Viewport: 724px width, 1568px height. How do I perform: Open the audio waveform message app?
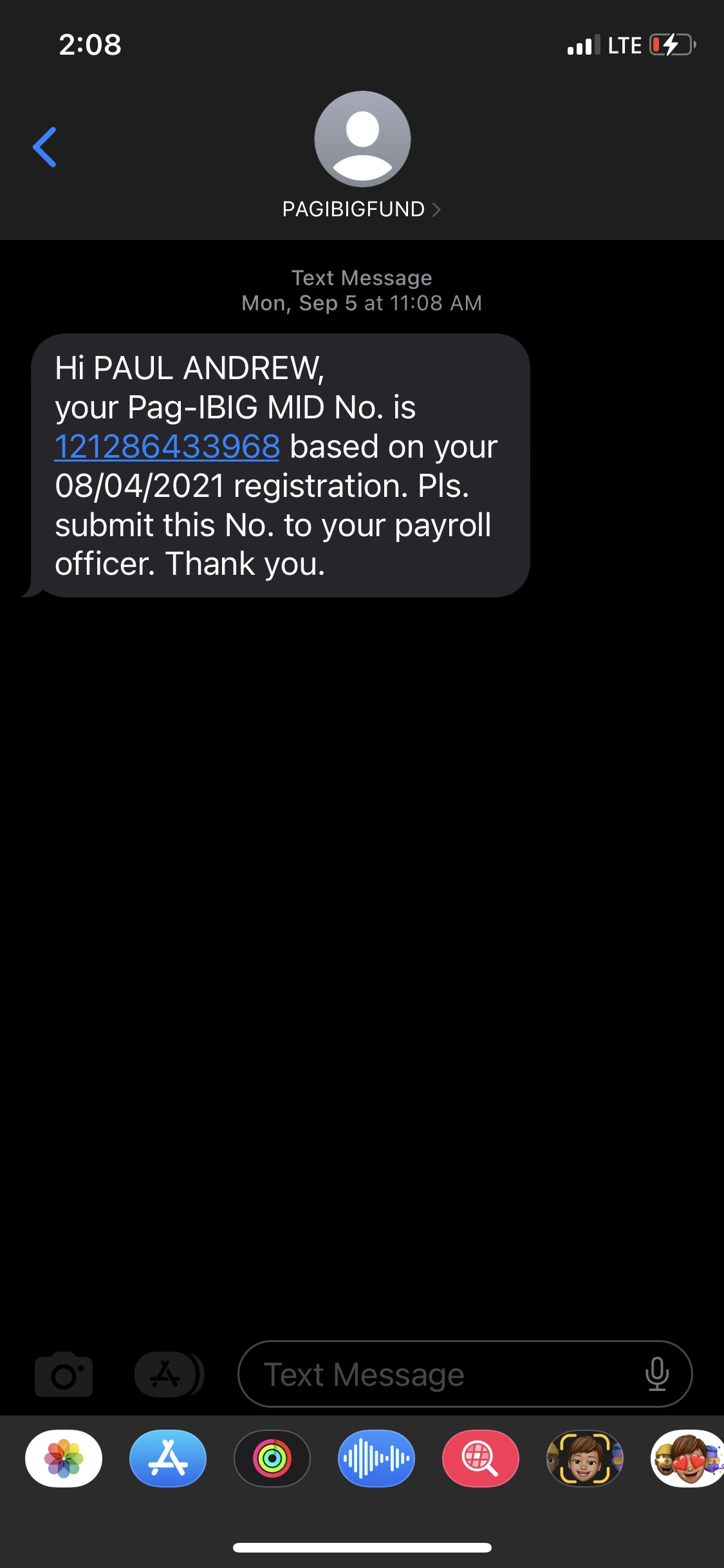pyautogui.click(x=376, y=1459)
